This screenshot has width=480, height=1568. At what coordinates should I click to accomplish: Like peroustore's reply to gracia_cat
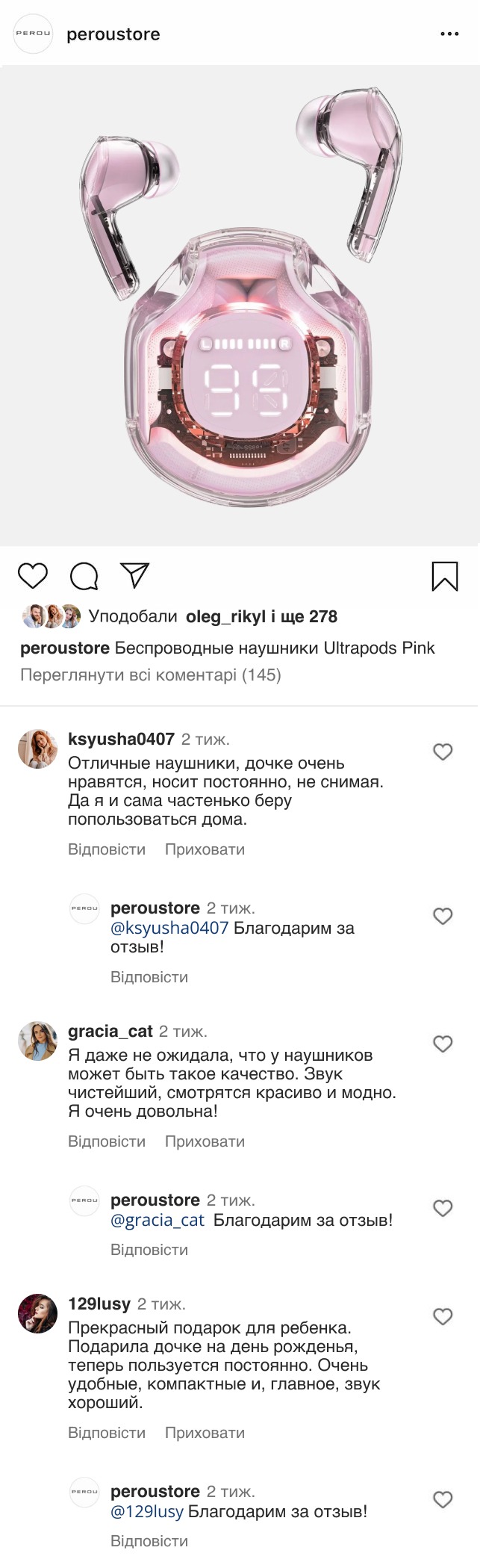(443, 1208)
